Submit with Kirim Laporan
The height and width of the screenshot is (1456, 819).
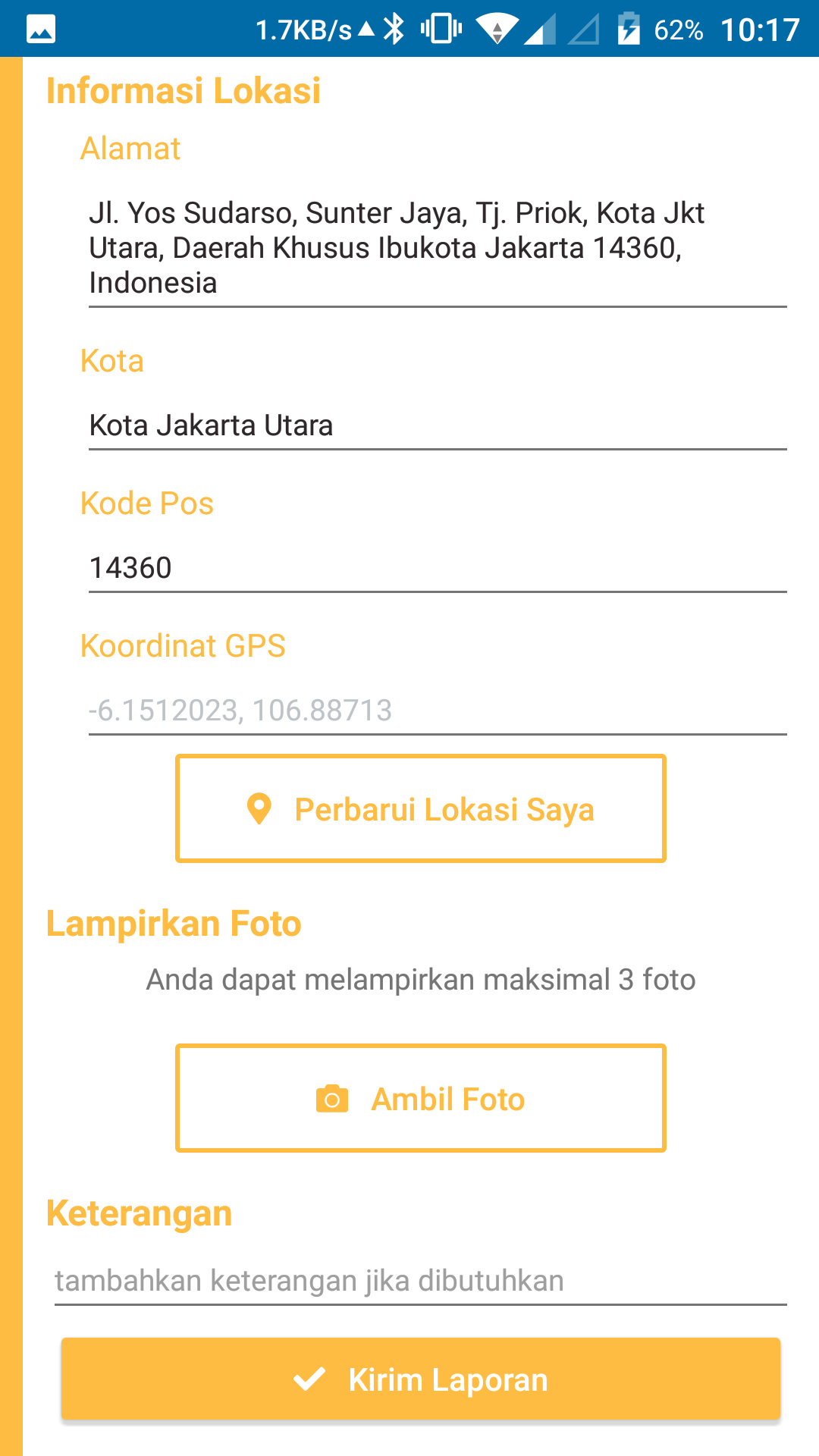(x=421, y=1379)
